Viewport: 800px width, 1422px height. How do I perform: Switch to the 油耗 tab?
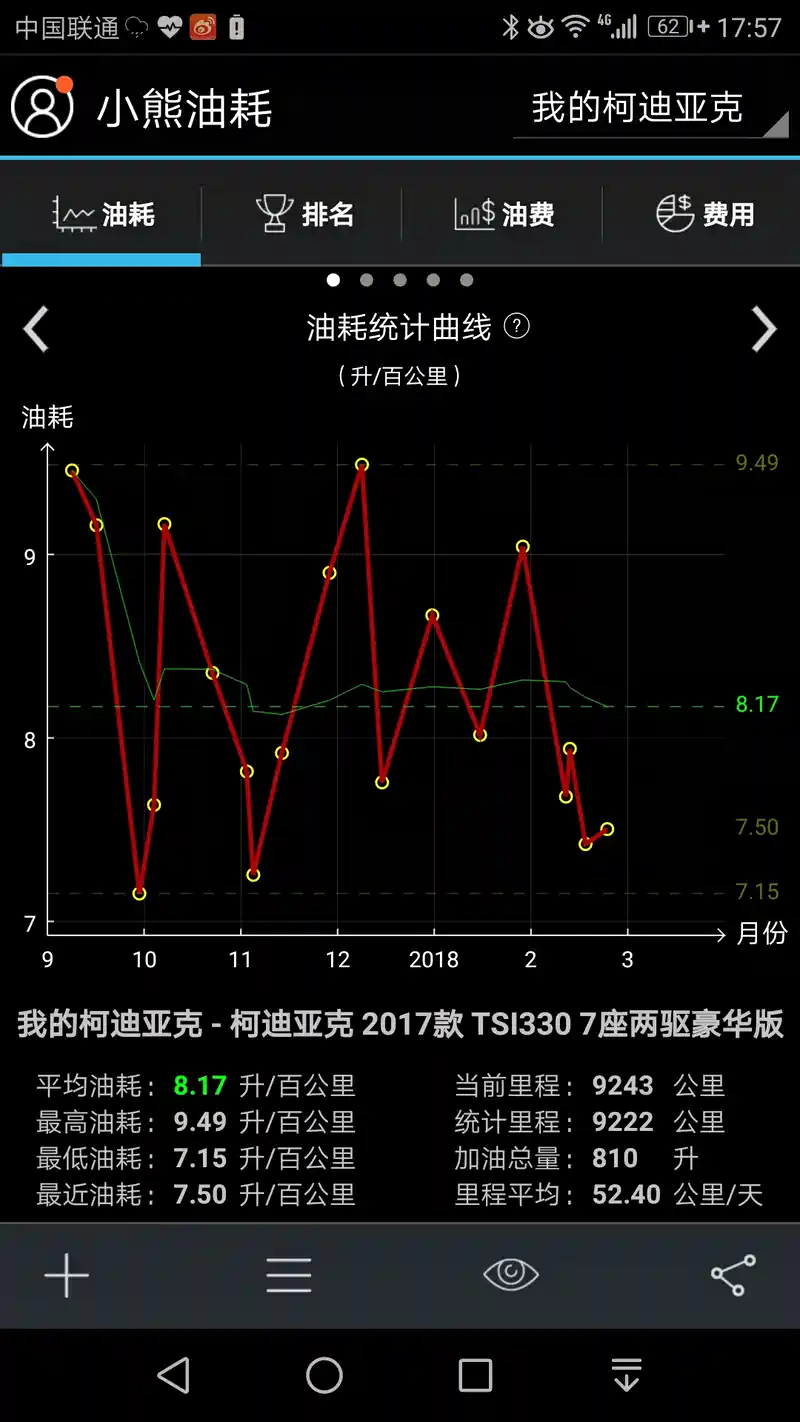click(x=102, y=214)
